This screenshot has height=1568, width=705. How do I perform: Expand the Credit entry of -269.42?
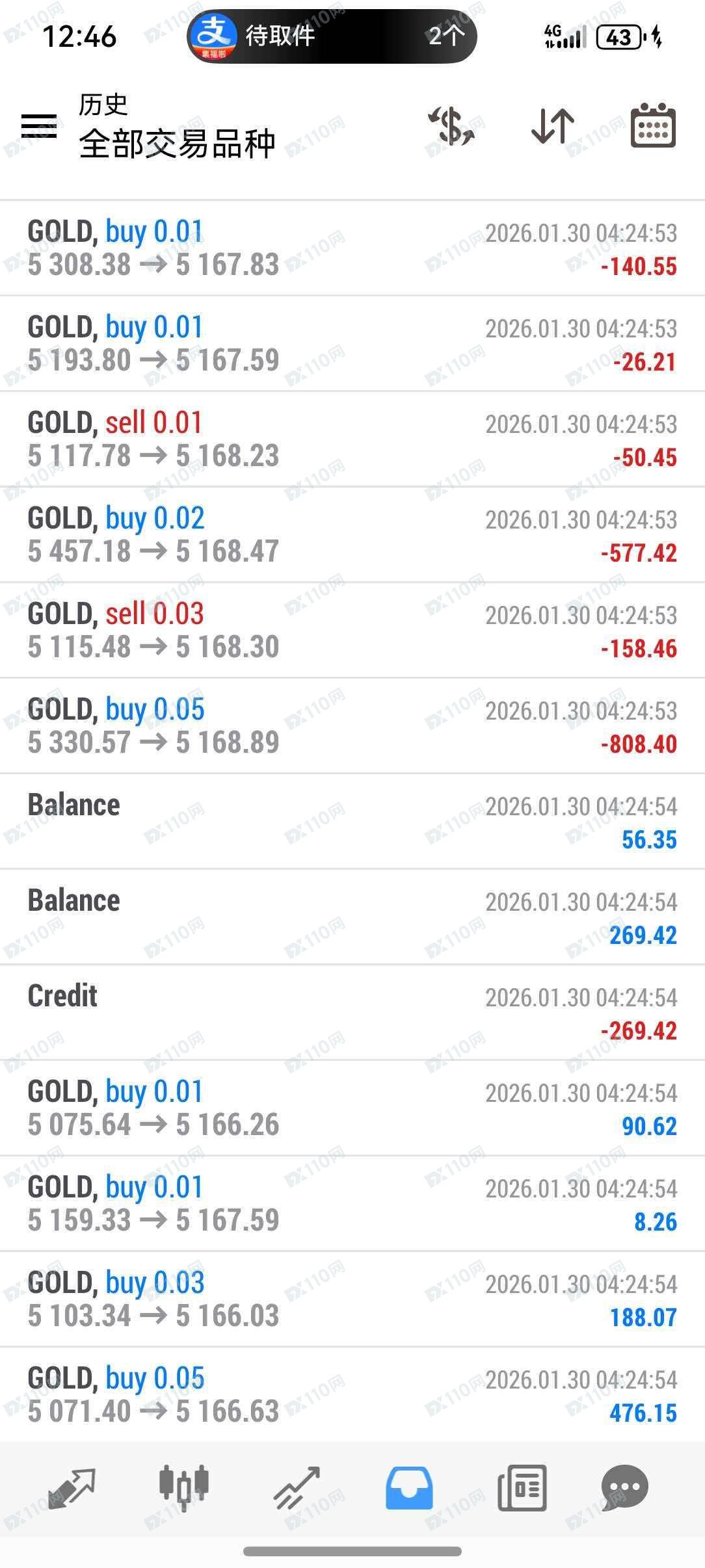tap(352, 1013)
